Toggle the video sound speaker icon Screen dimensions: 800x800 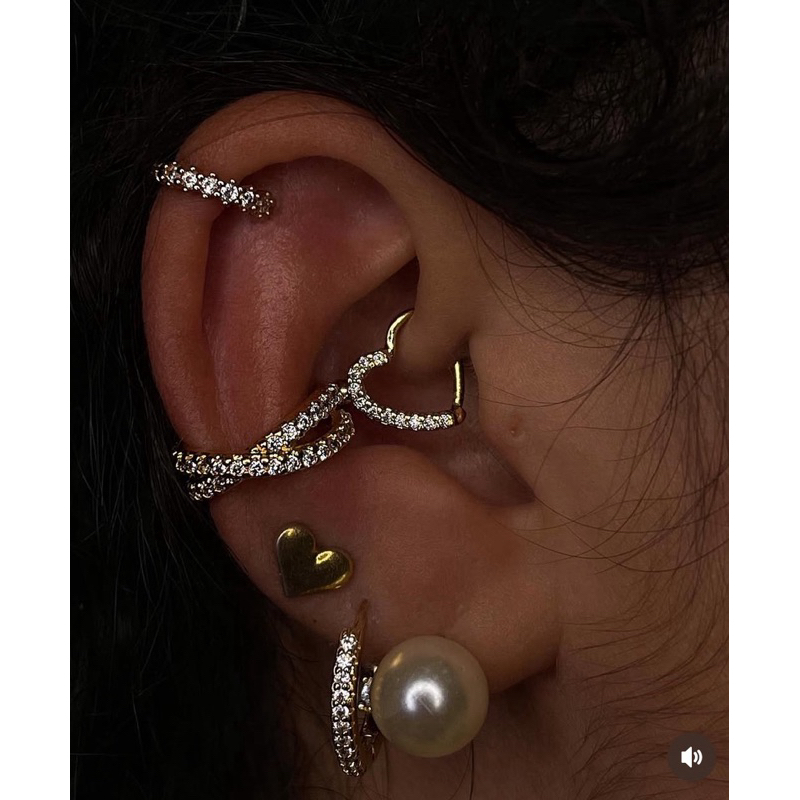tap(691, 757)
